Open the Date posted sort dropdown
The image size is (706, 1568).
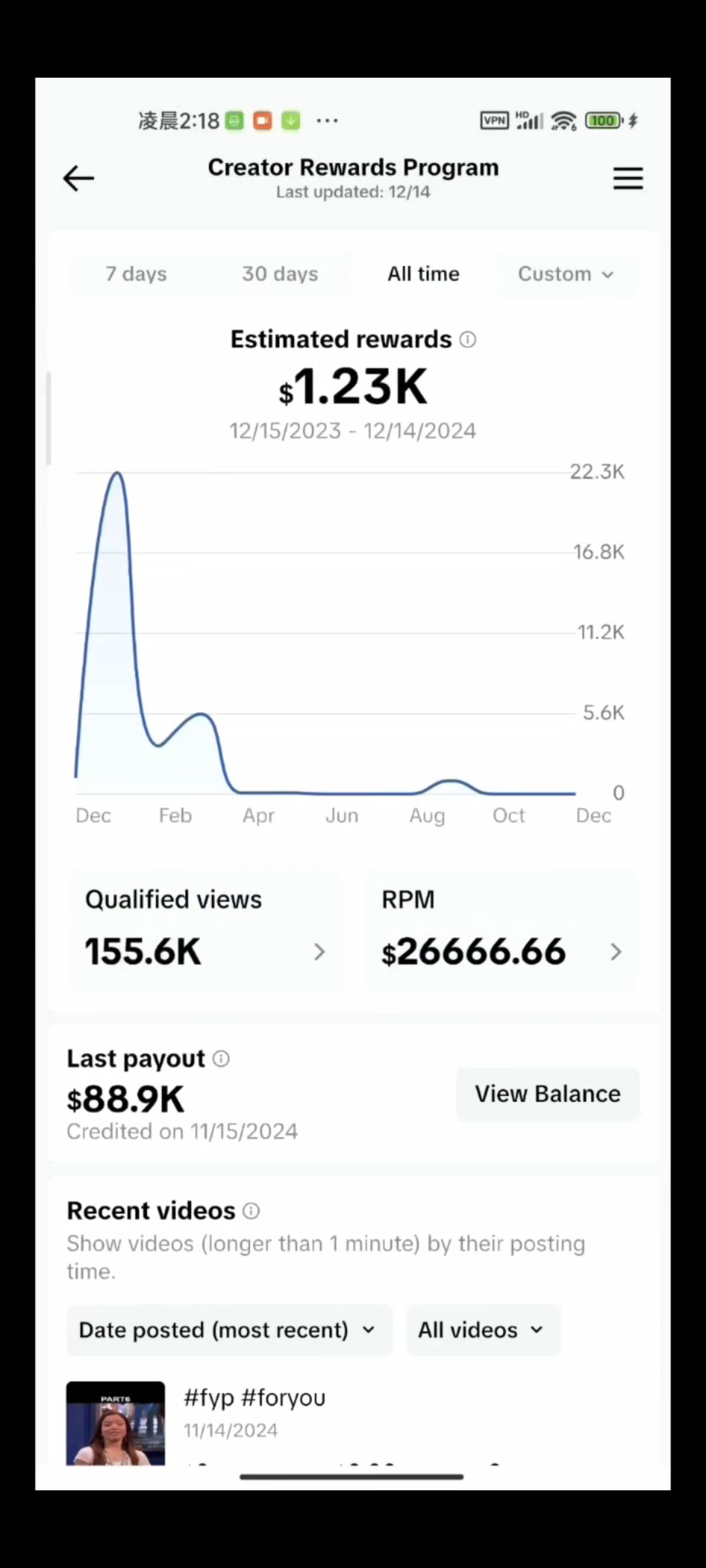coord(229,1330)
